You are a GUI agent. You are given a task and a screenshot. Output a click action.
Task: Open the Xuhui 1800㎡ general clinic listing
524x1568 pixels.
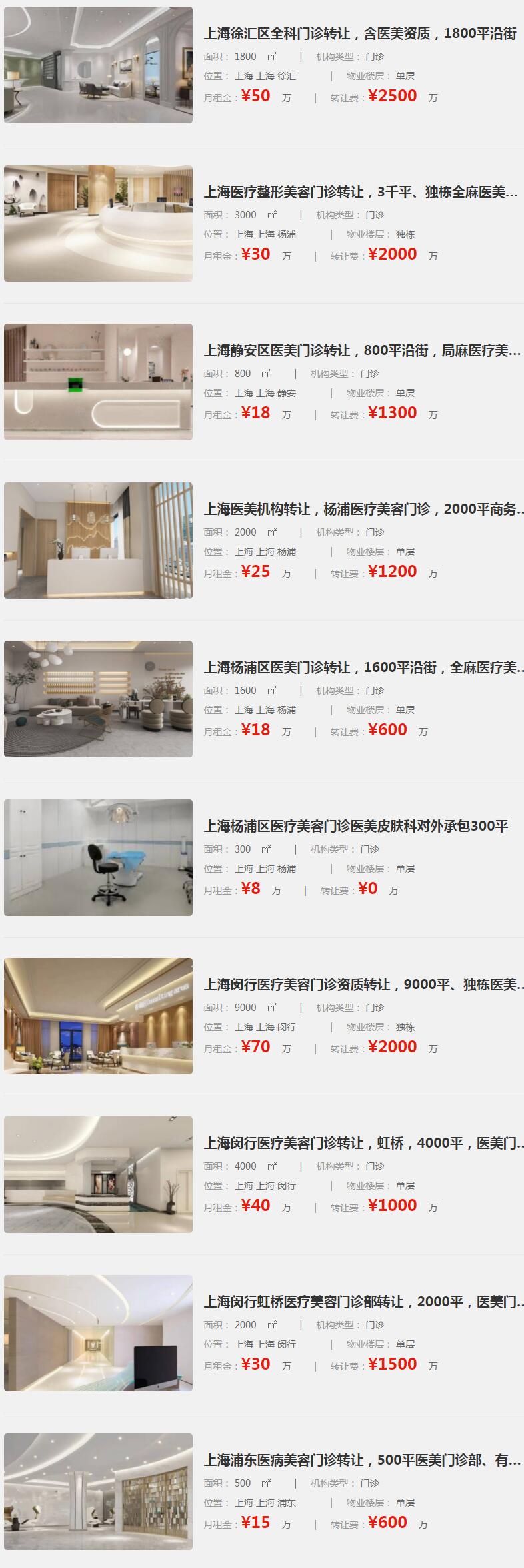point(360,33)
